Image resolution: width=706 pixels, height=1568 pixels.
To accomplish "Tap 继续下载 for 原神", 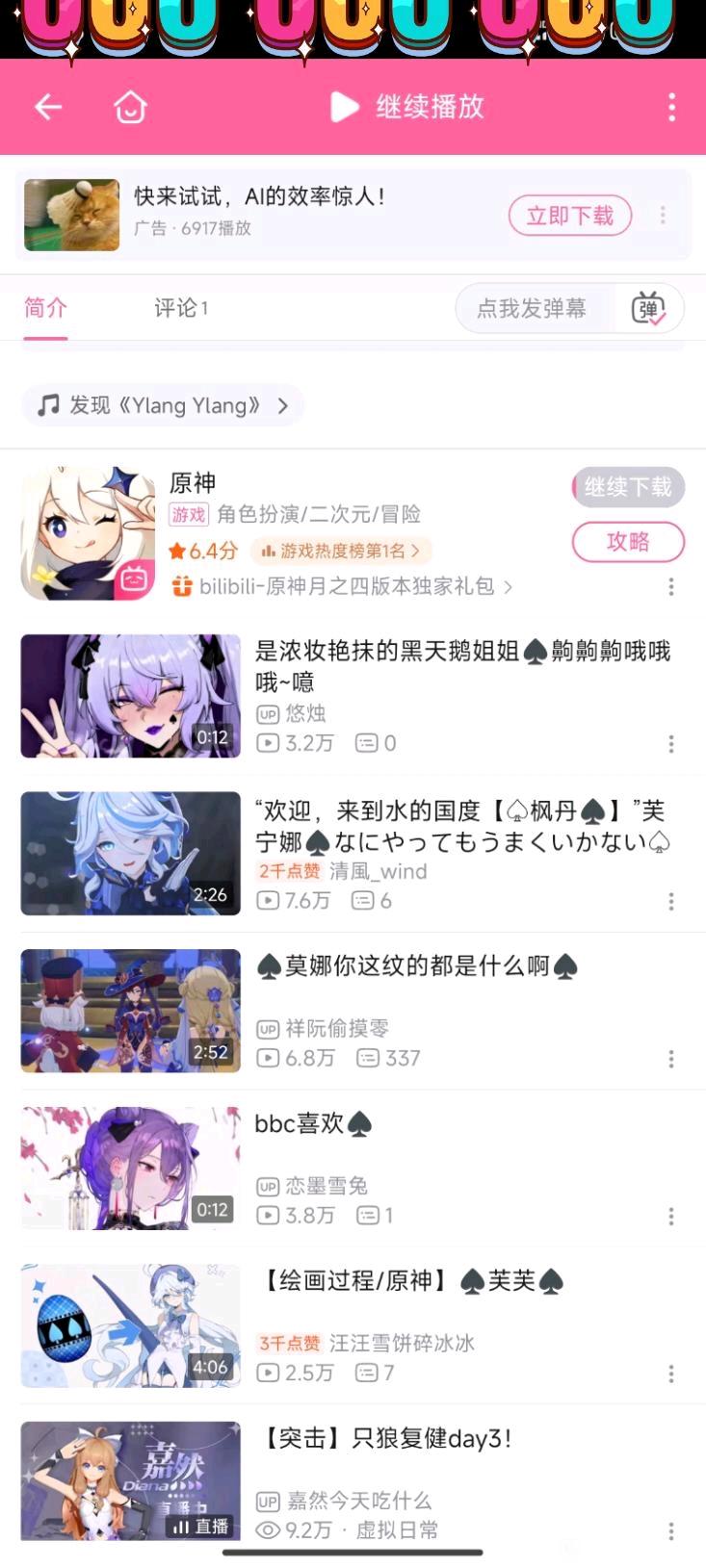I will pos(628,487).
